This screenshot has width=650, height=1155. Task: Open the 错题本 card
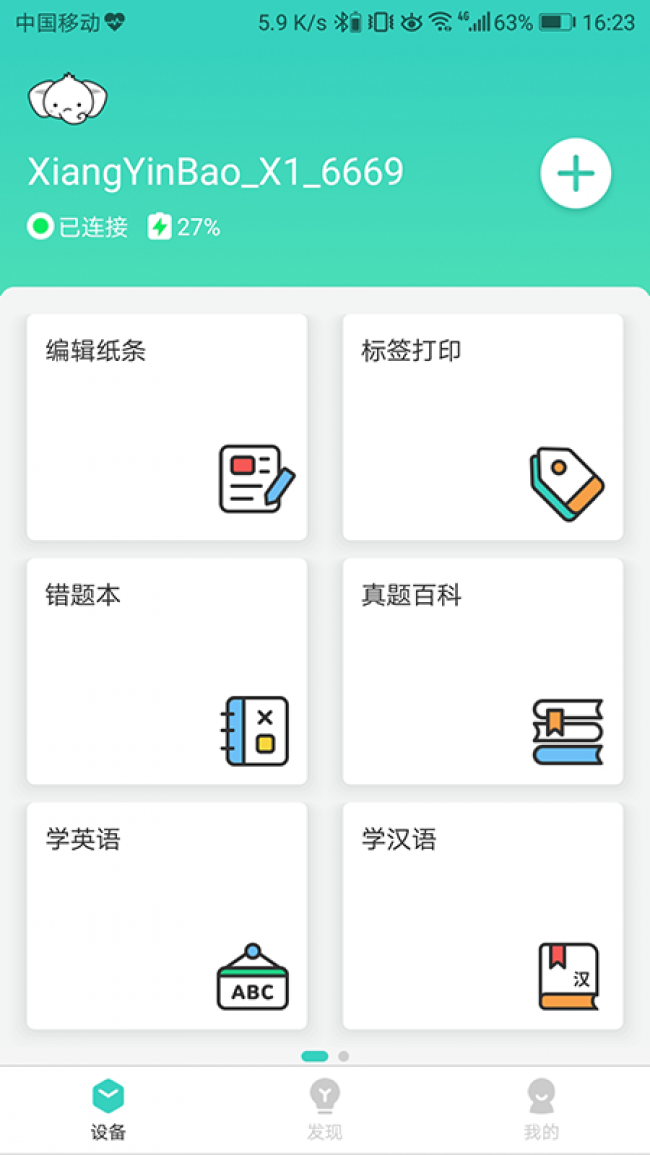(x=167, y=671)
